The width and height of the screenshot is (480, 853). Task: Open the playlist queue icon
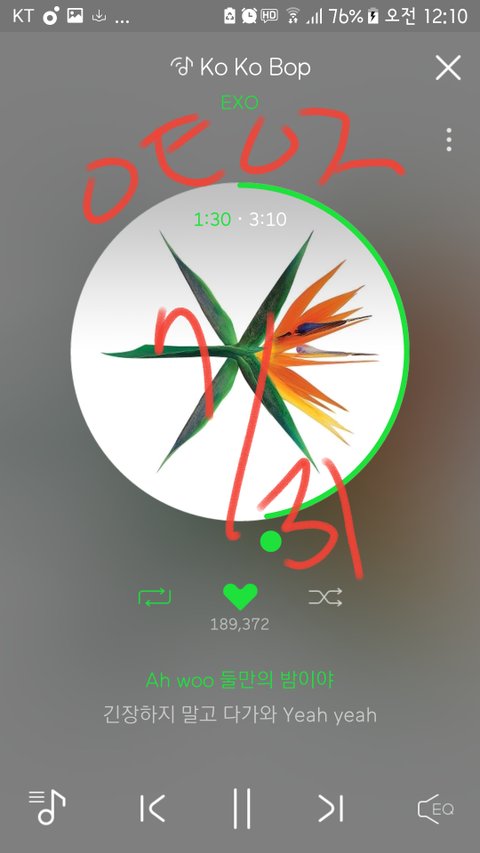pos(47,807)
